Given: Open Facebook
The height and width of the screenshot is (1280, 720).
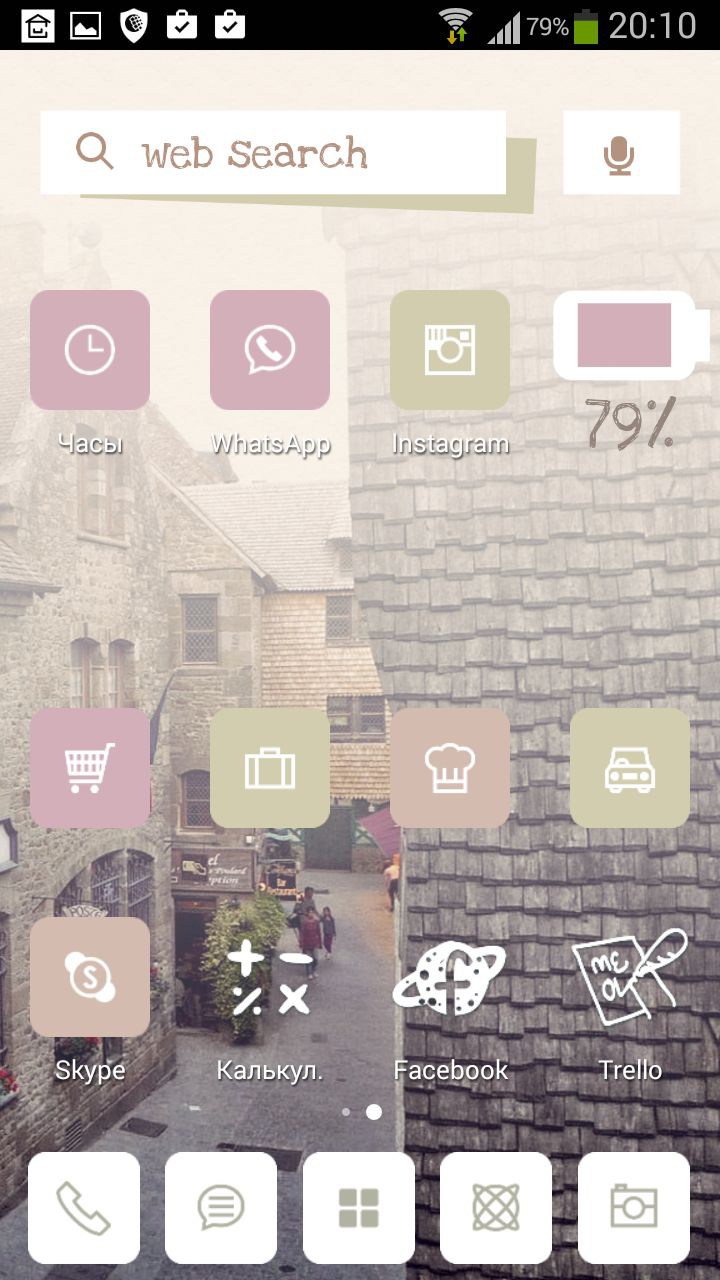Looking at the screenshot, I should coord(450,980).
